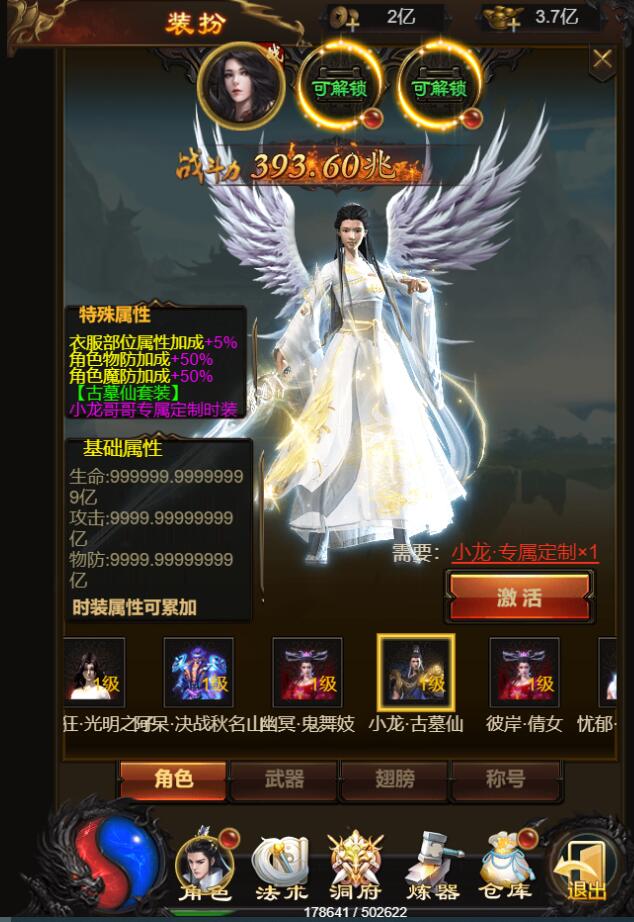Tap the character portrait avatar

pyautogui.click(x=240, y=86)
